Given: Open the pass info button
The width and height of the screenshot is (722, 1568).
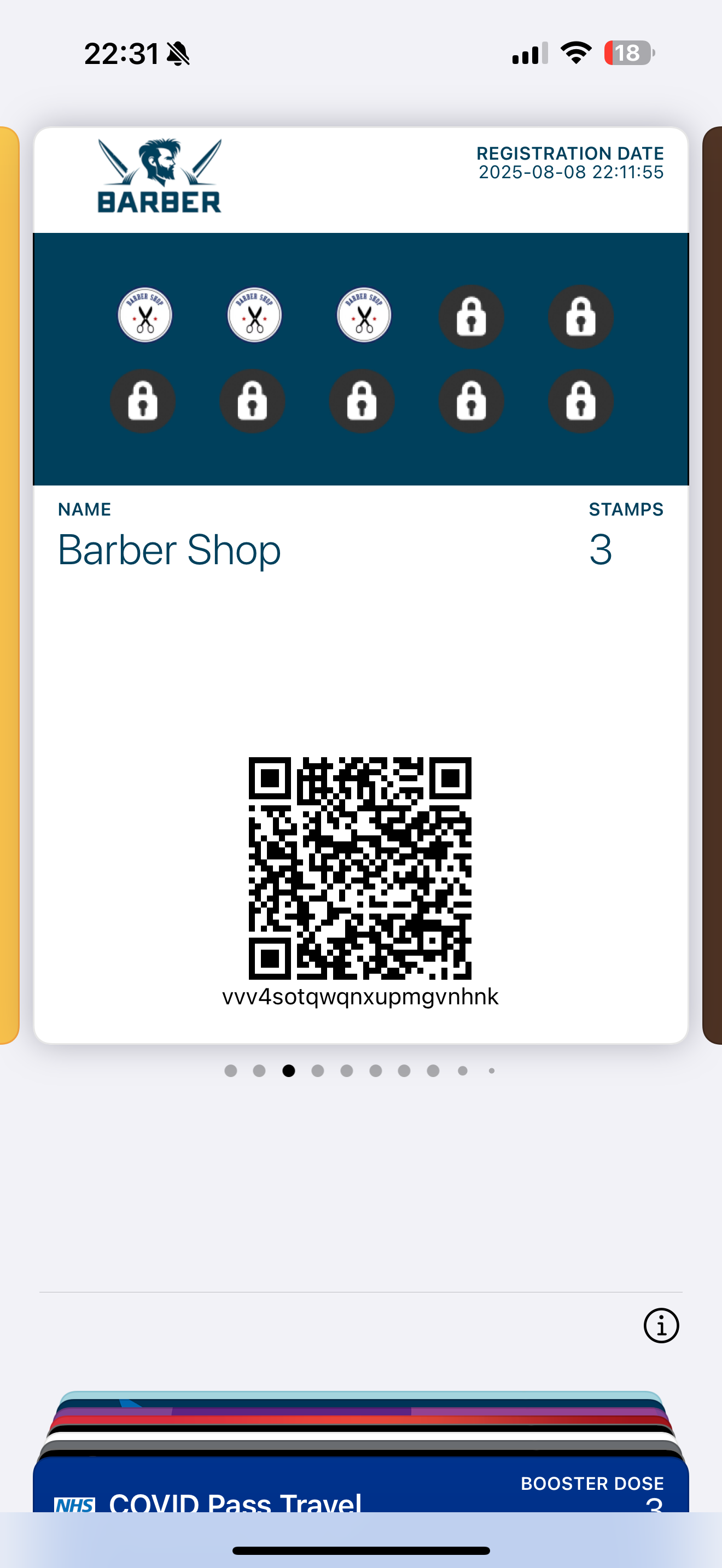Looking at the screenshot, I should click(661, 1325).
